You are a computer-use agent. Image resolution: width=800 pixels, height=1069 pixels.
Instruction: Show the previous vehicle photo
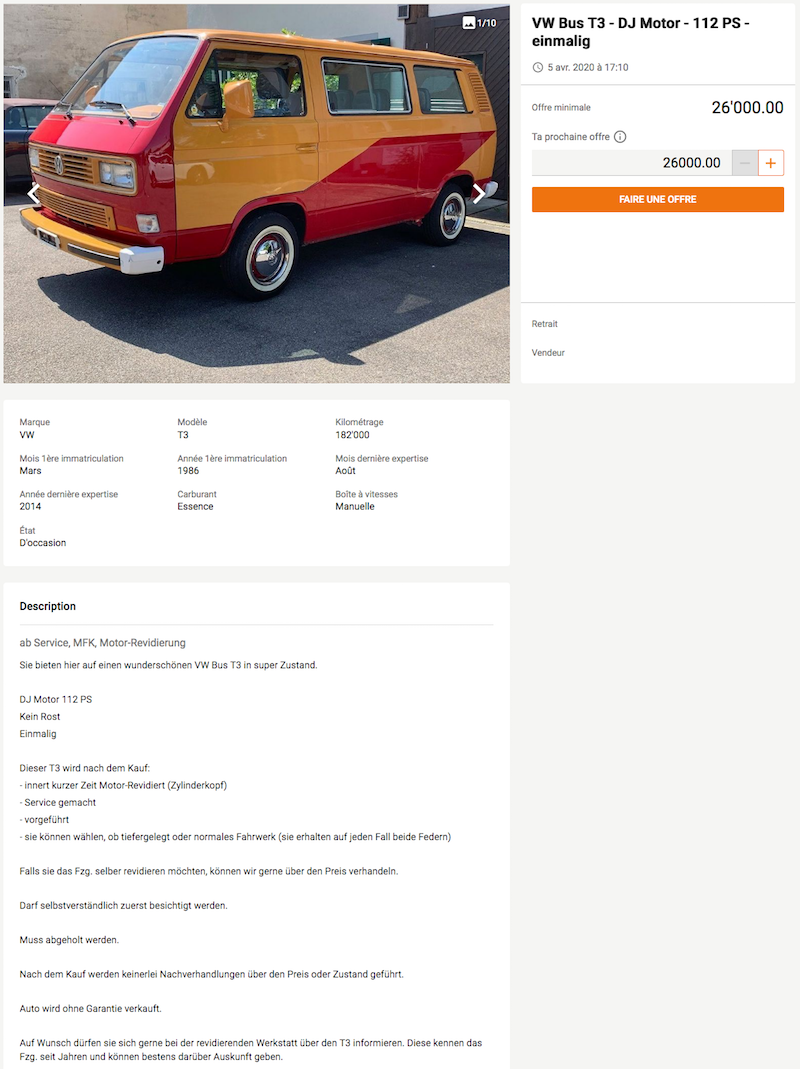(x=33, y=194)
